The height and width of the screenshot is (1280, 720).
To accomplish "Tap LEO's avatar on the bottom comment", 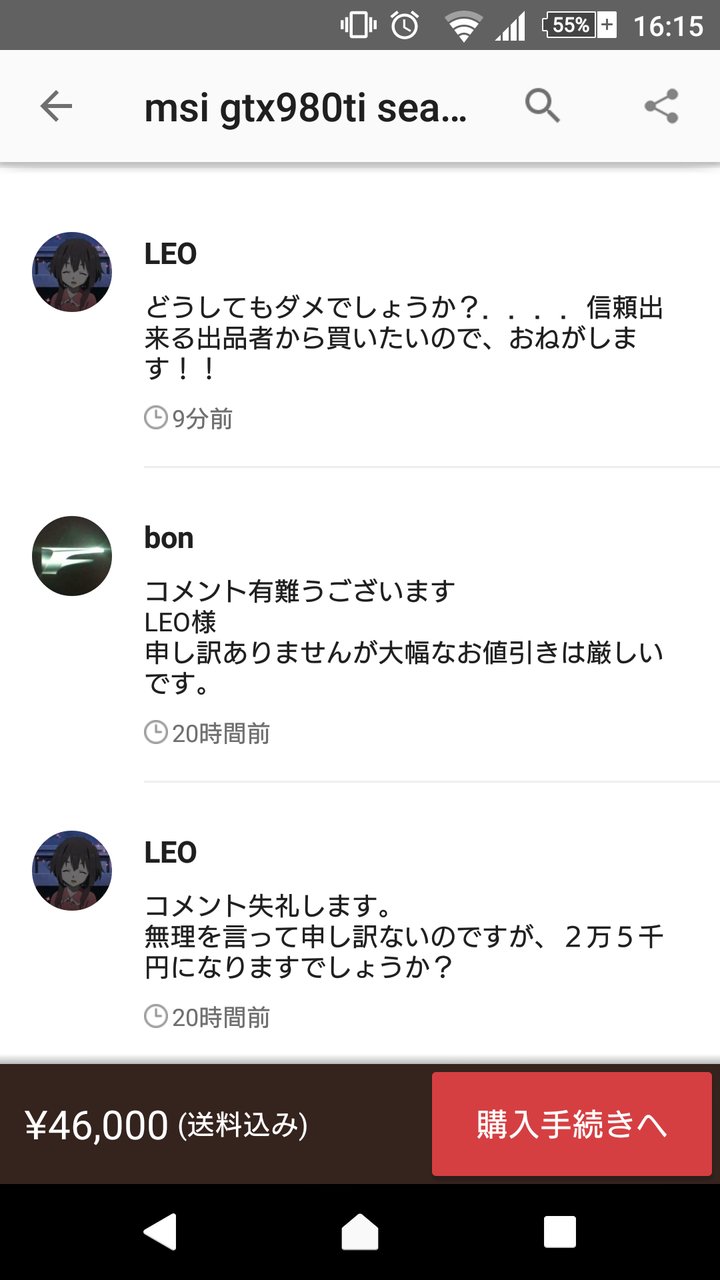I will (71, 870).
